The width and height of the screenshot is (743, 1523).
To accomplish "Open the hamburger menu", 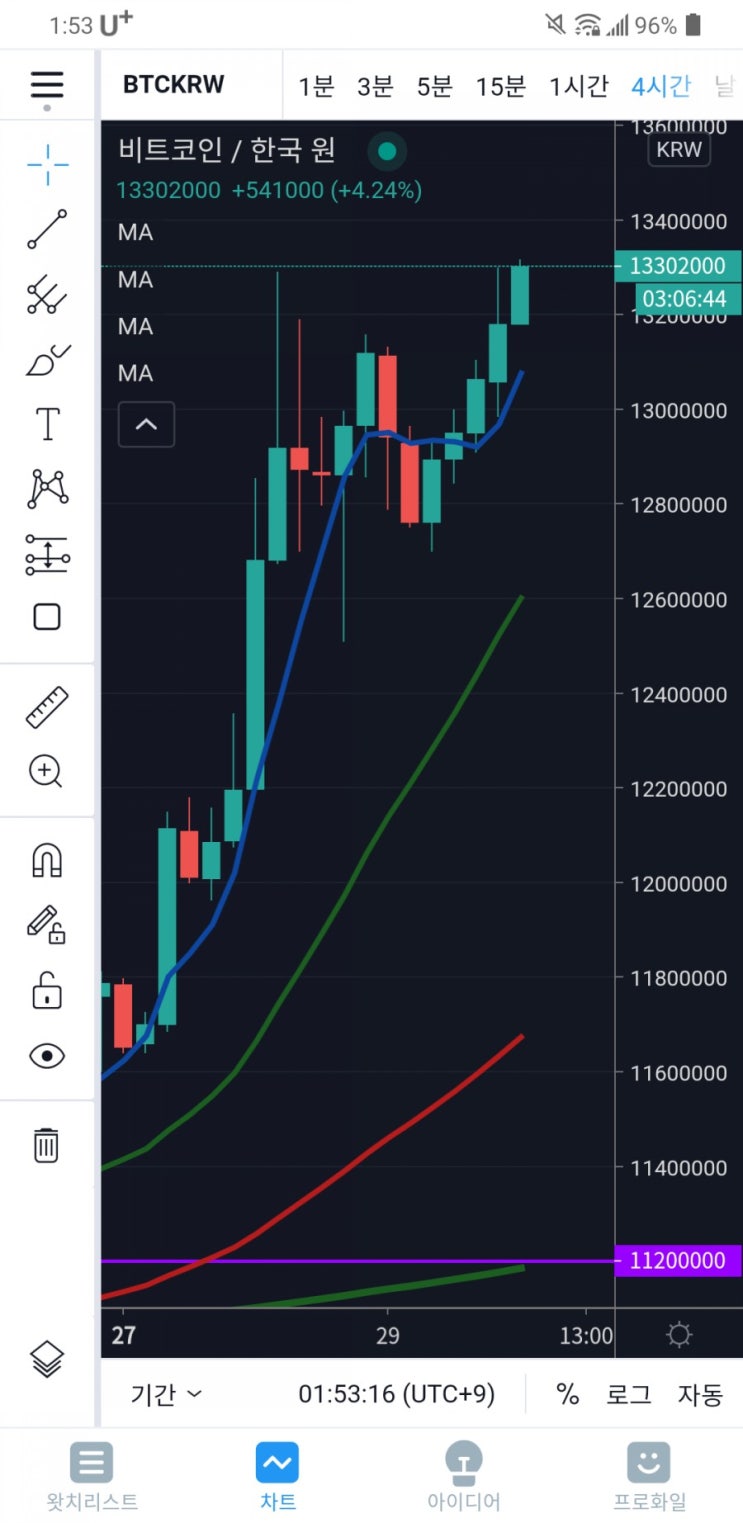I will (47, 85).
